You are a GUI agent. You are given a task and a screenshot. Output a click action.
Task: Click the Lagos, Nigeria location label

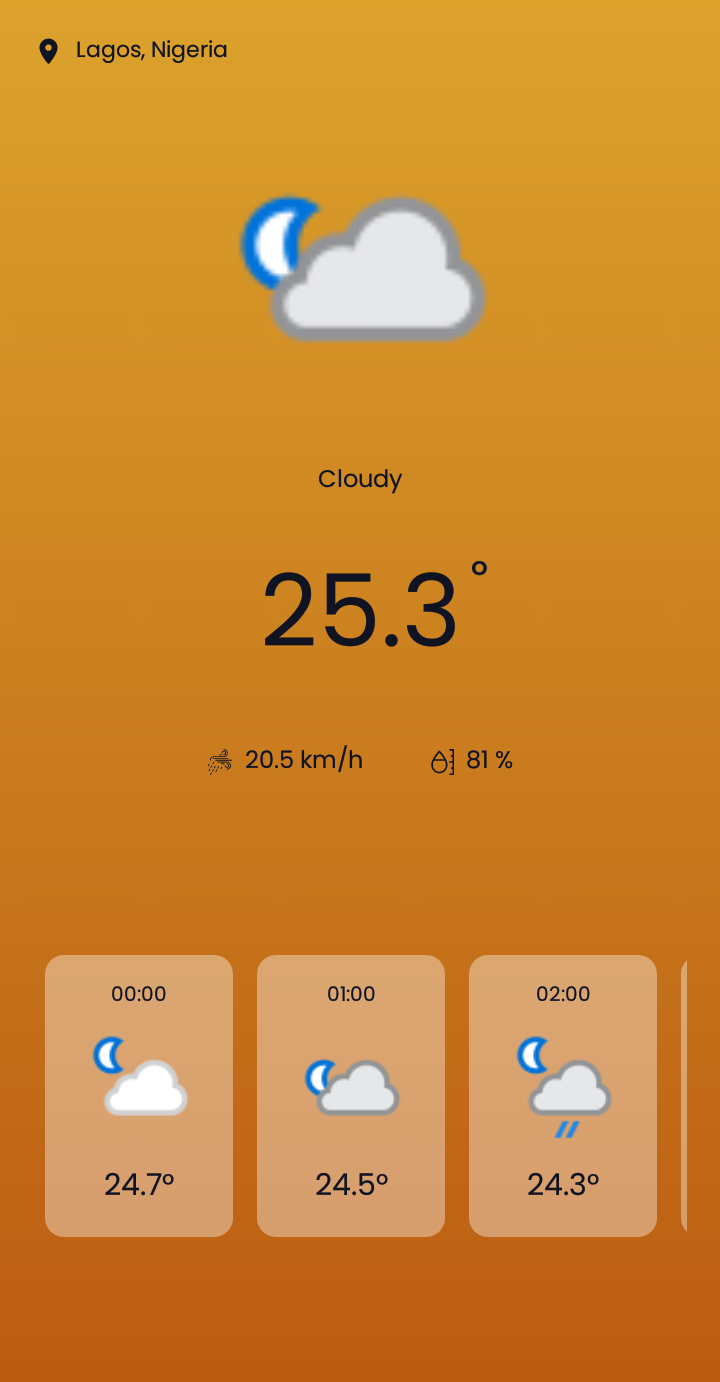pyautogui.click(x=151, y=50)
